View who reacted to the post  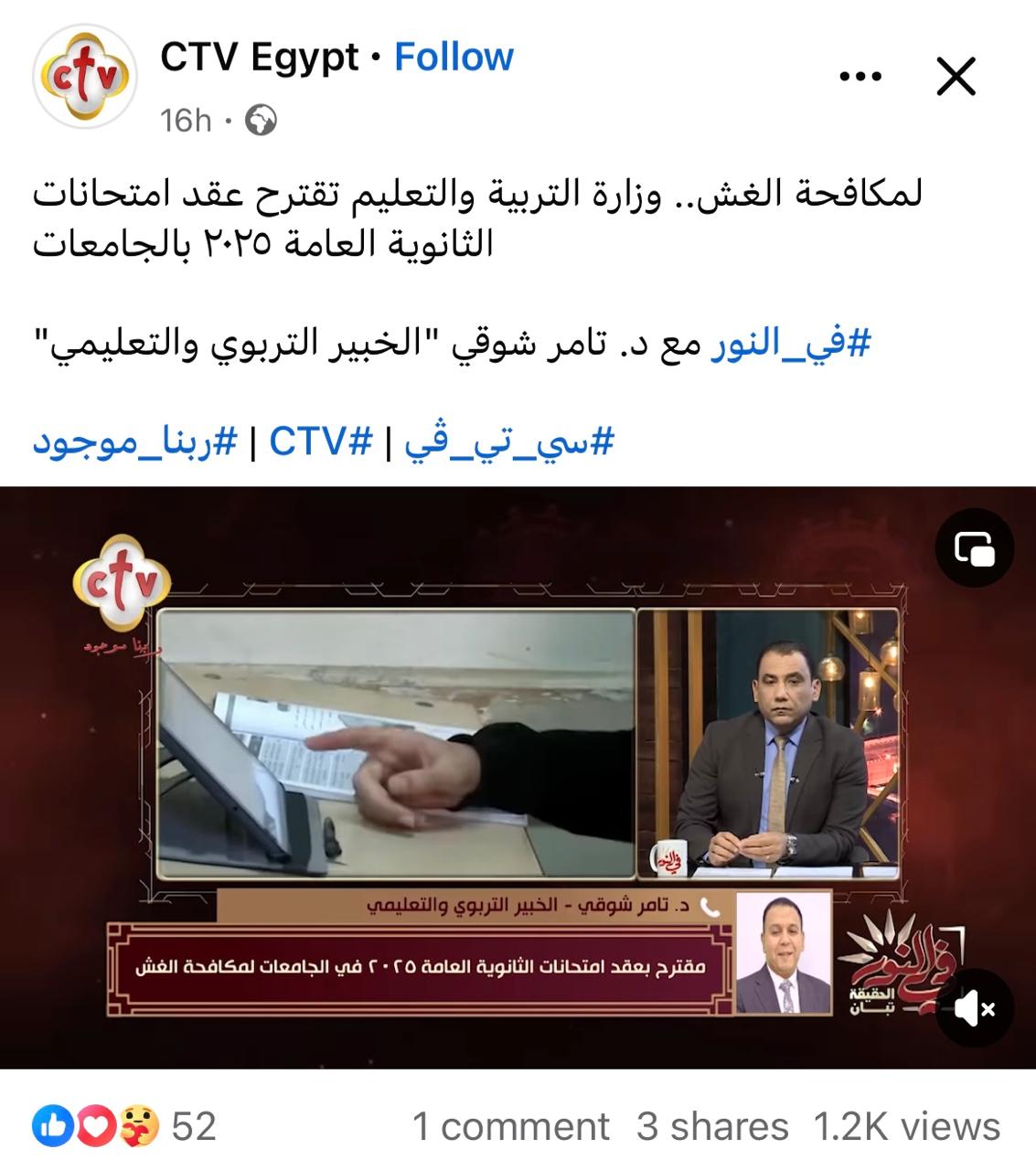point(124,1126)
